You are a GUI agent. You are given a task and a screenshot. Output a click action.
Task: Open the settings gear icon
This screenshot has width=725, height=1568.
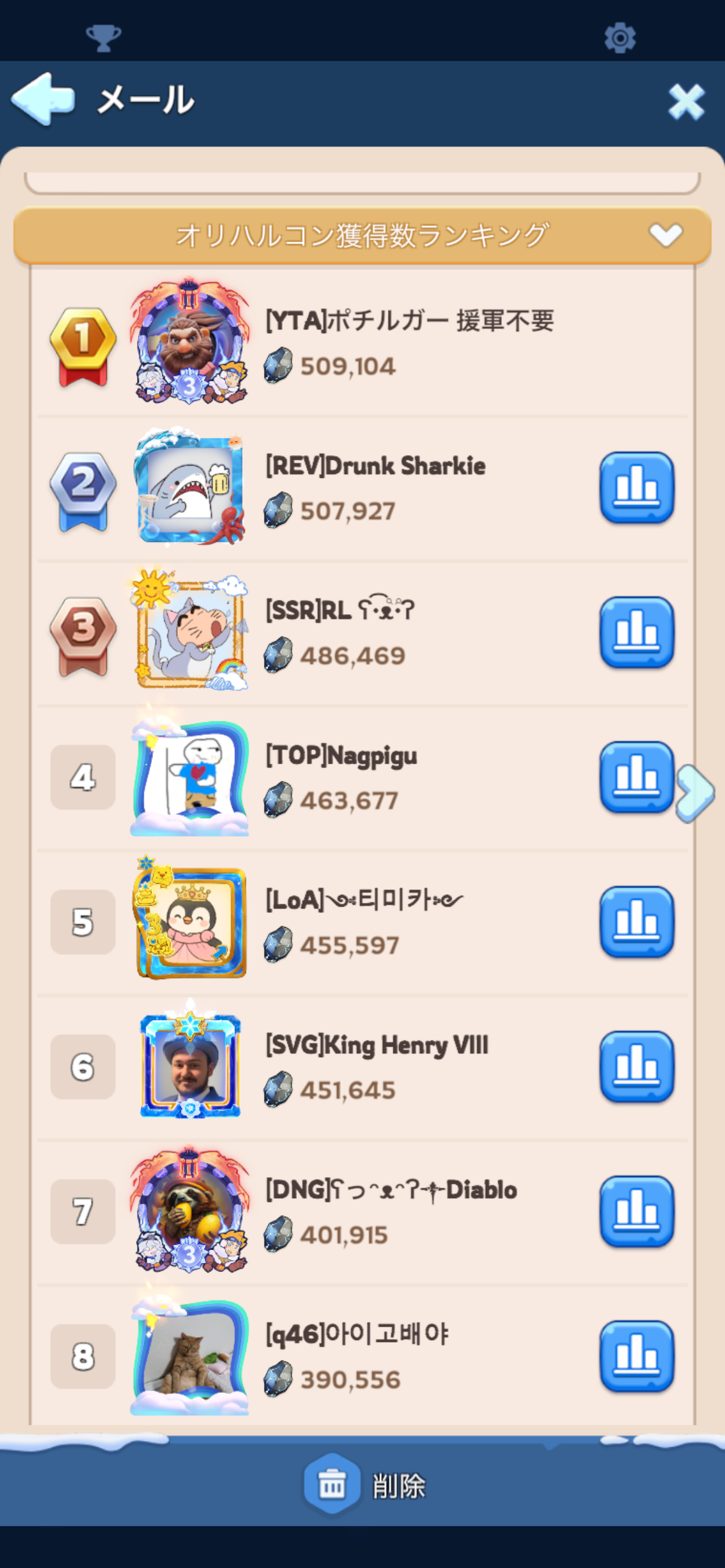click(620, 38)
